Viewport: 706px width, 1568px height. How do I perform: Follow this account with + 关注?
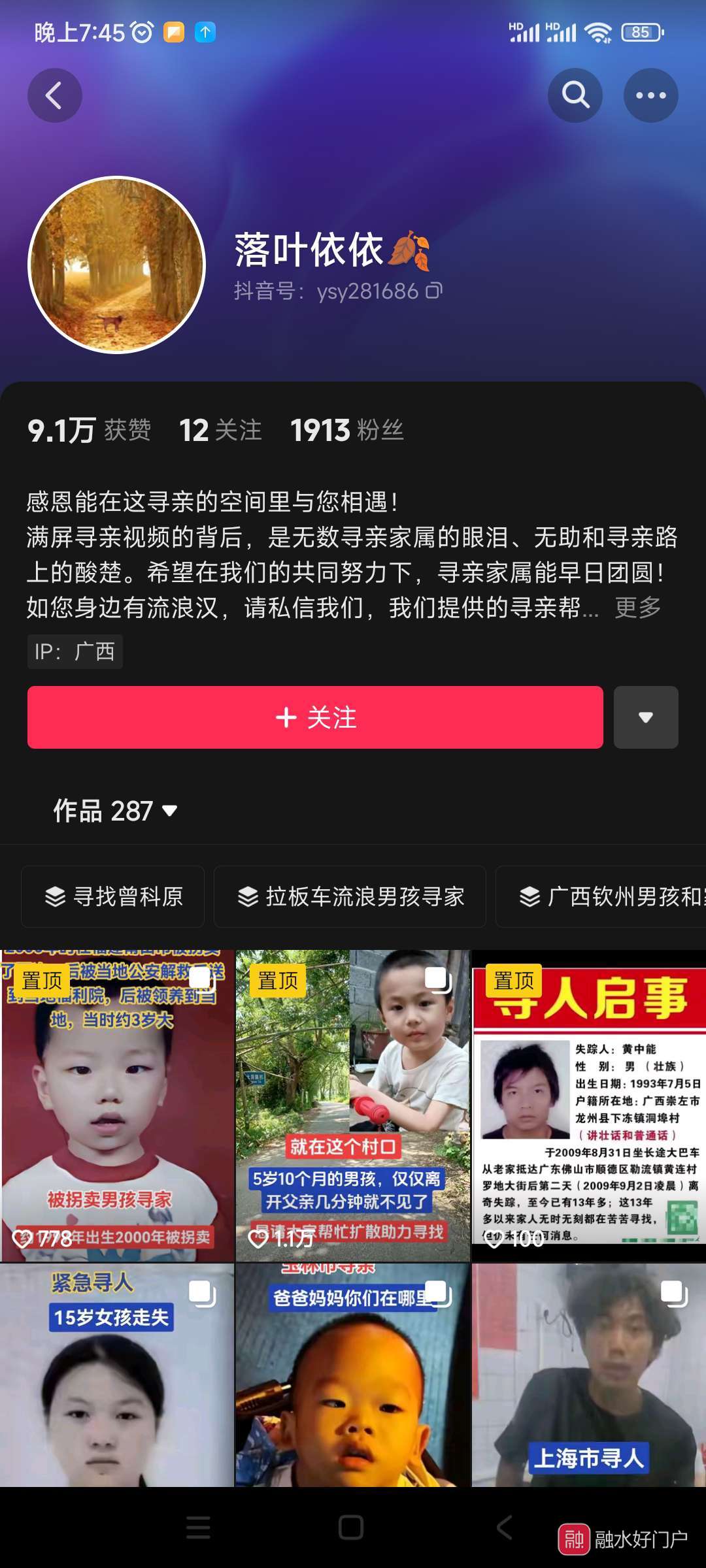[x=315, y=717]
